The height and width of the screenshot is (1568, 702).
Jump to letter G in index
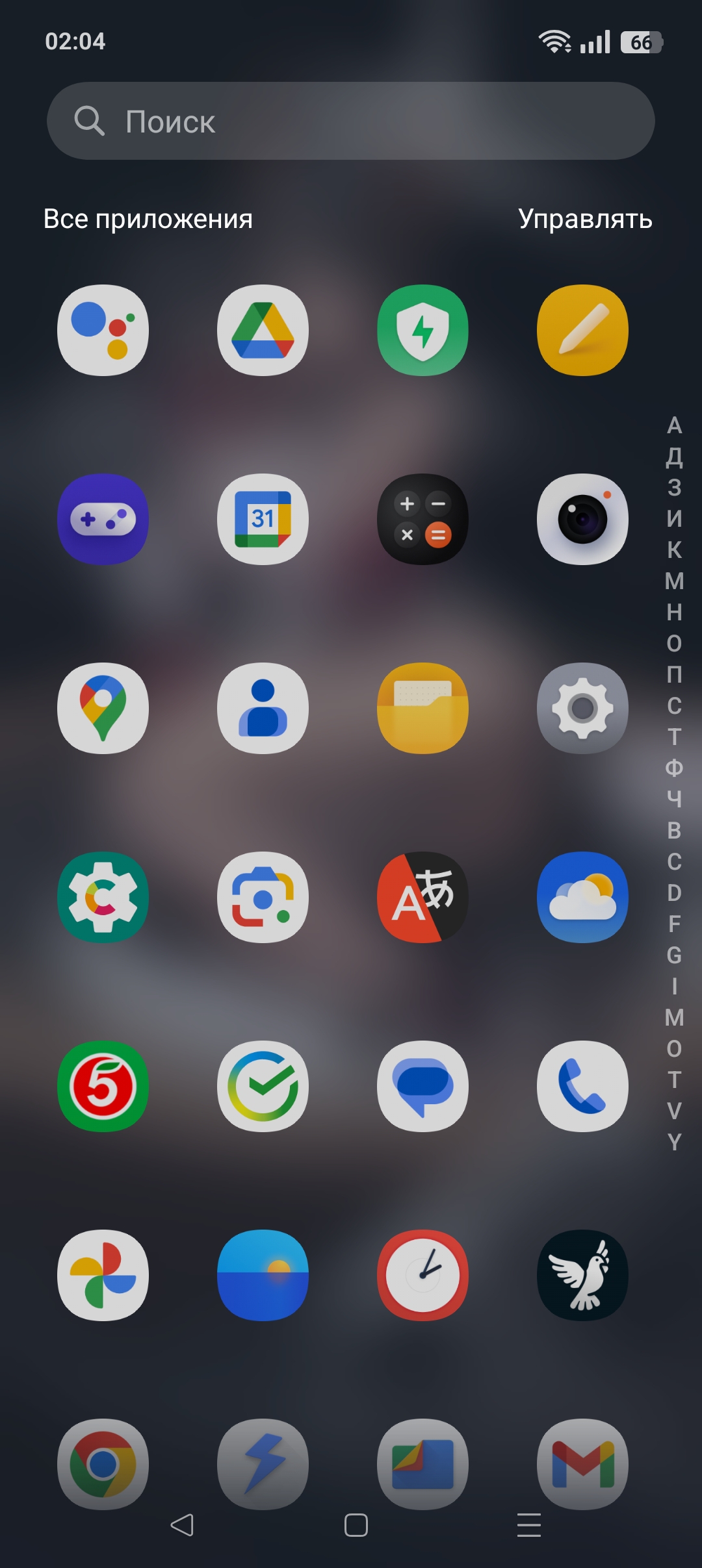coord(674,955)
